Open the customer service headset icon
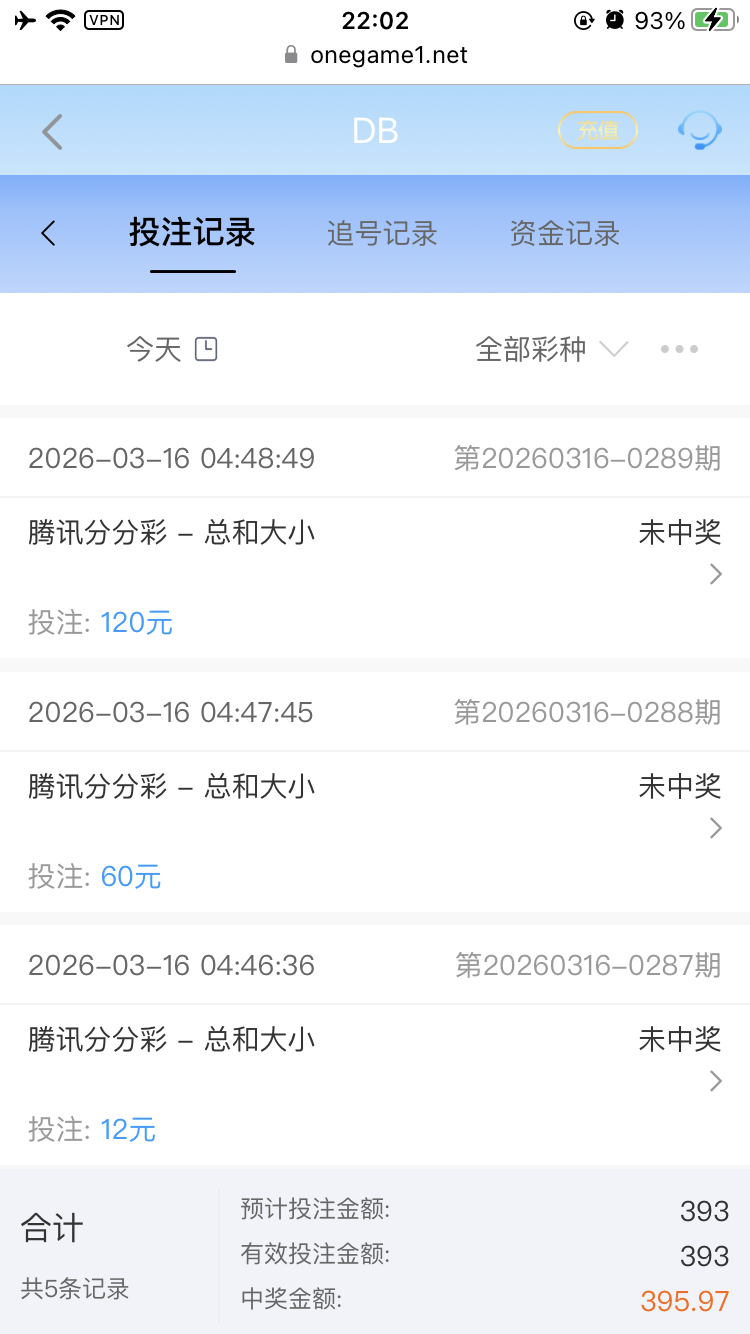The height and width of the screenshot is (1334, 750). (700, 130)
